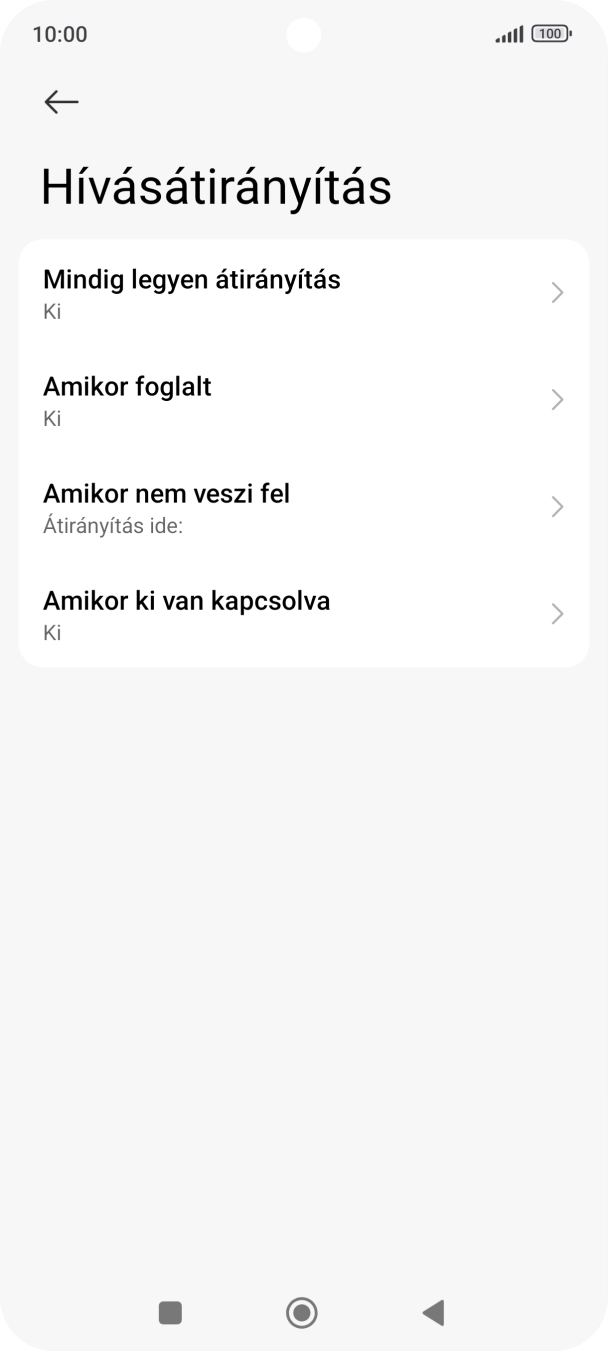The height and width of the screenshot is (1351, 608).
Task: Go back using the top arrow
Action: coord(61,101)
